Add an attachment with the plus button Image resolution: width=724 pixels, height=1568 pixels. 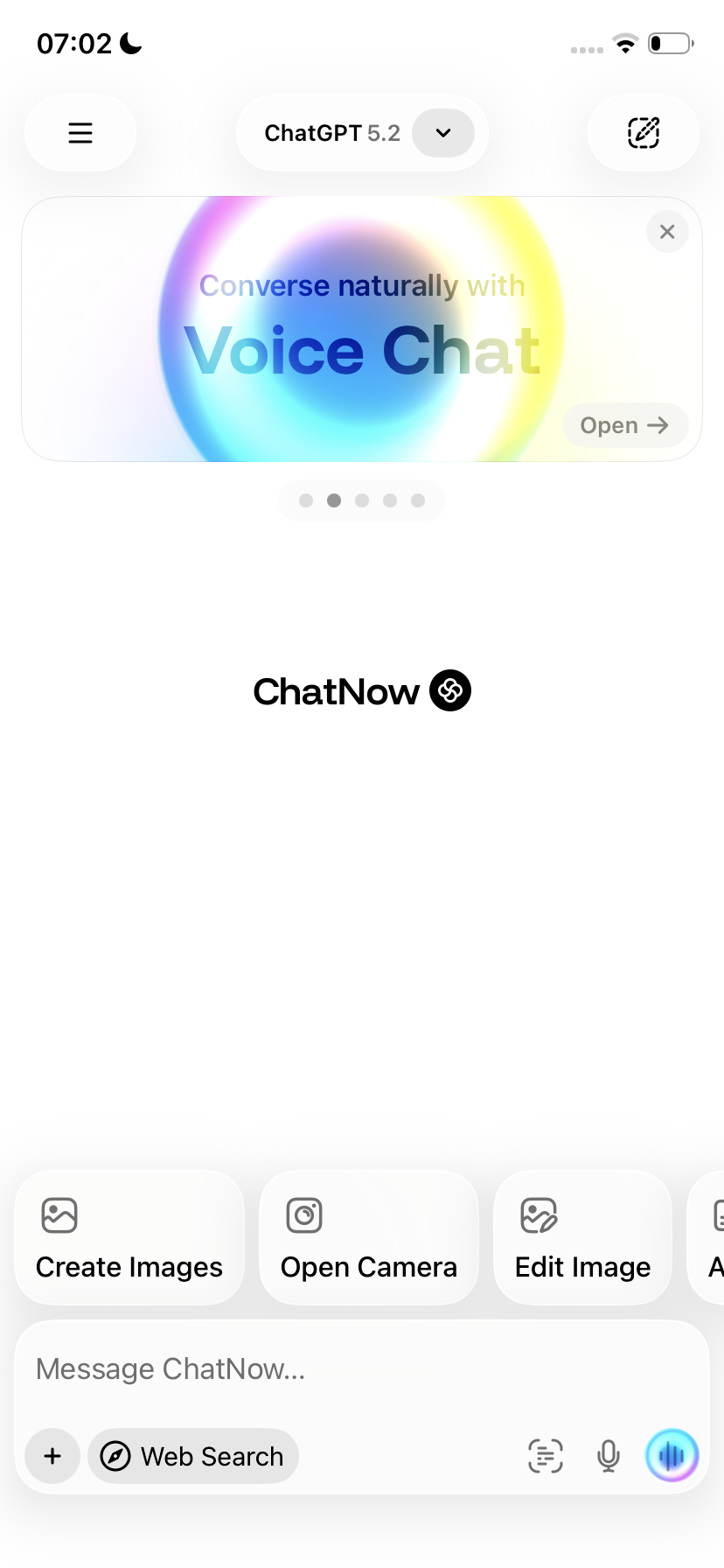(x=52, y=1456)
